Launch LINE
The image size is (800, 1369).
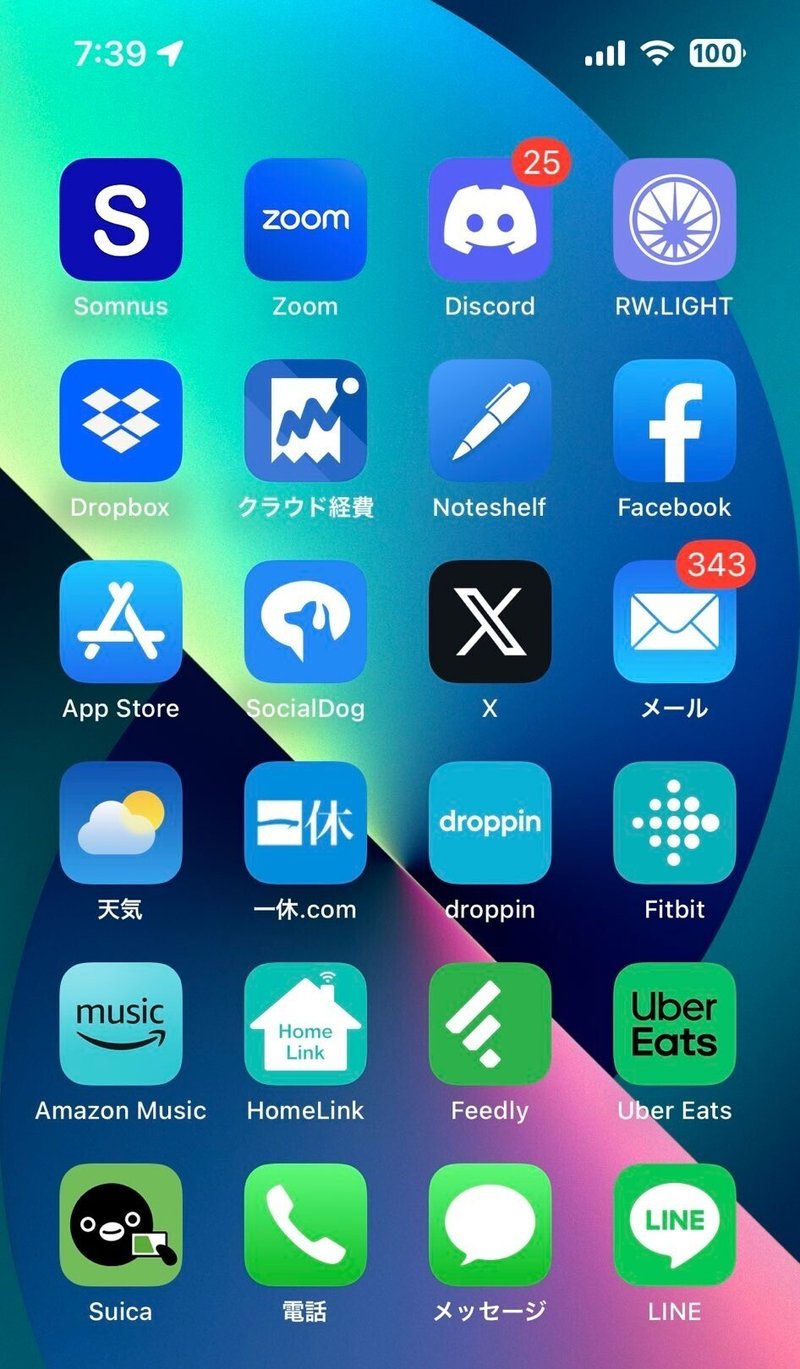click(x=674, y=1225)
